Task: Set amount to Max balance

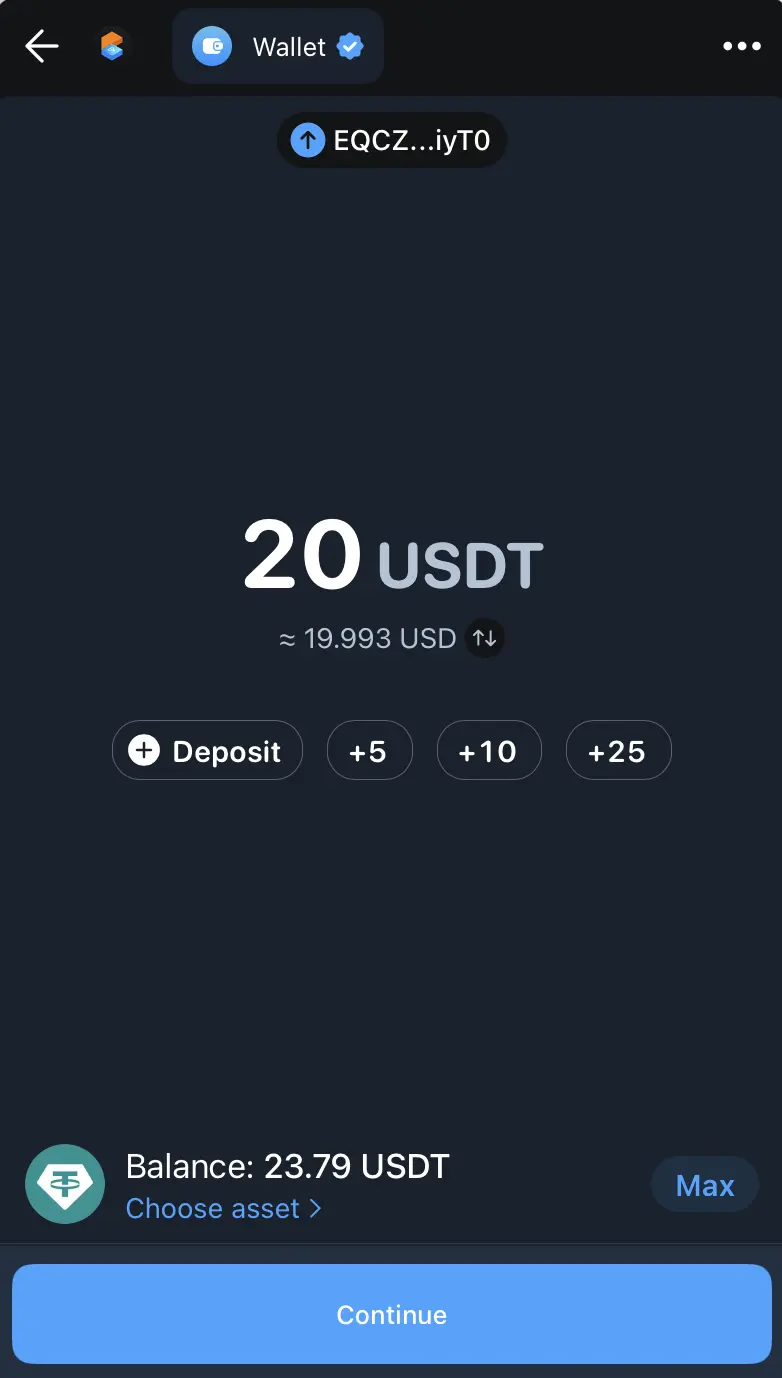Action: pyautogui.click(x=705, y=1186)
